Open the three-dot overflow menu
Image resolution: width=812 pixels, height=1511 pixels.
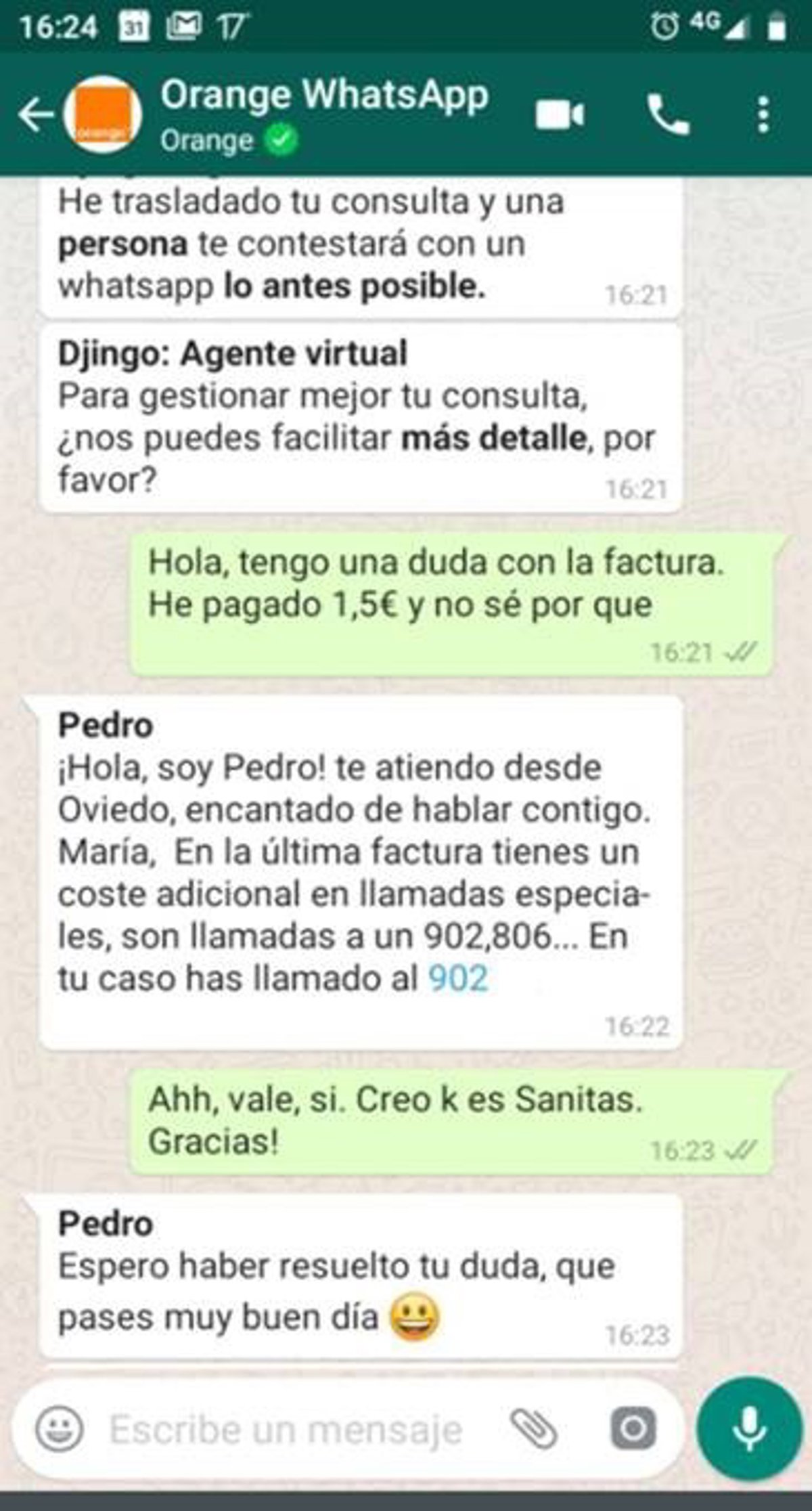point(763,114)
